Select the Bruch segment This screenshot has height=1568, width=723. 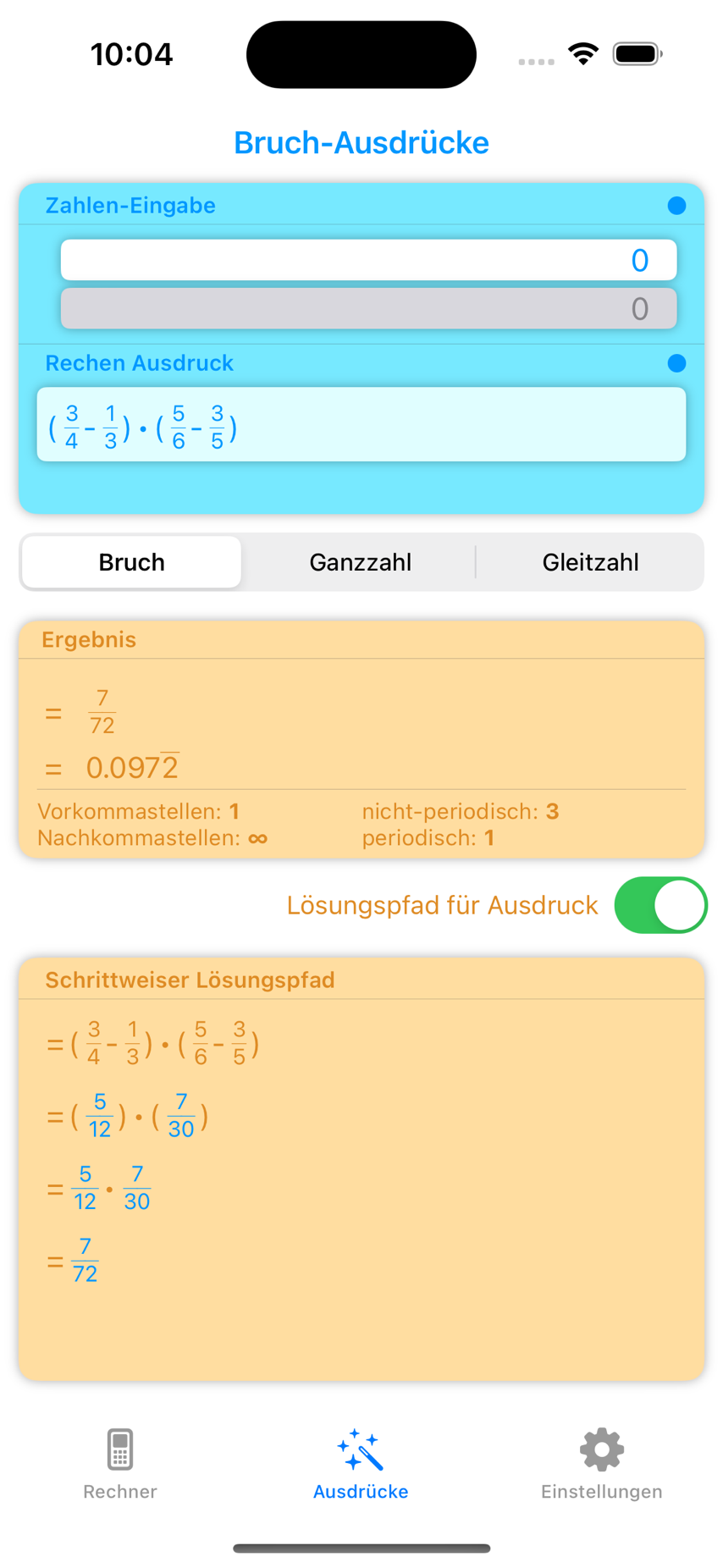(x=132, y=562)
